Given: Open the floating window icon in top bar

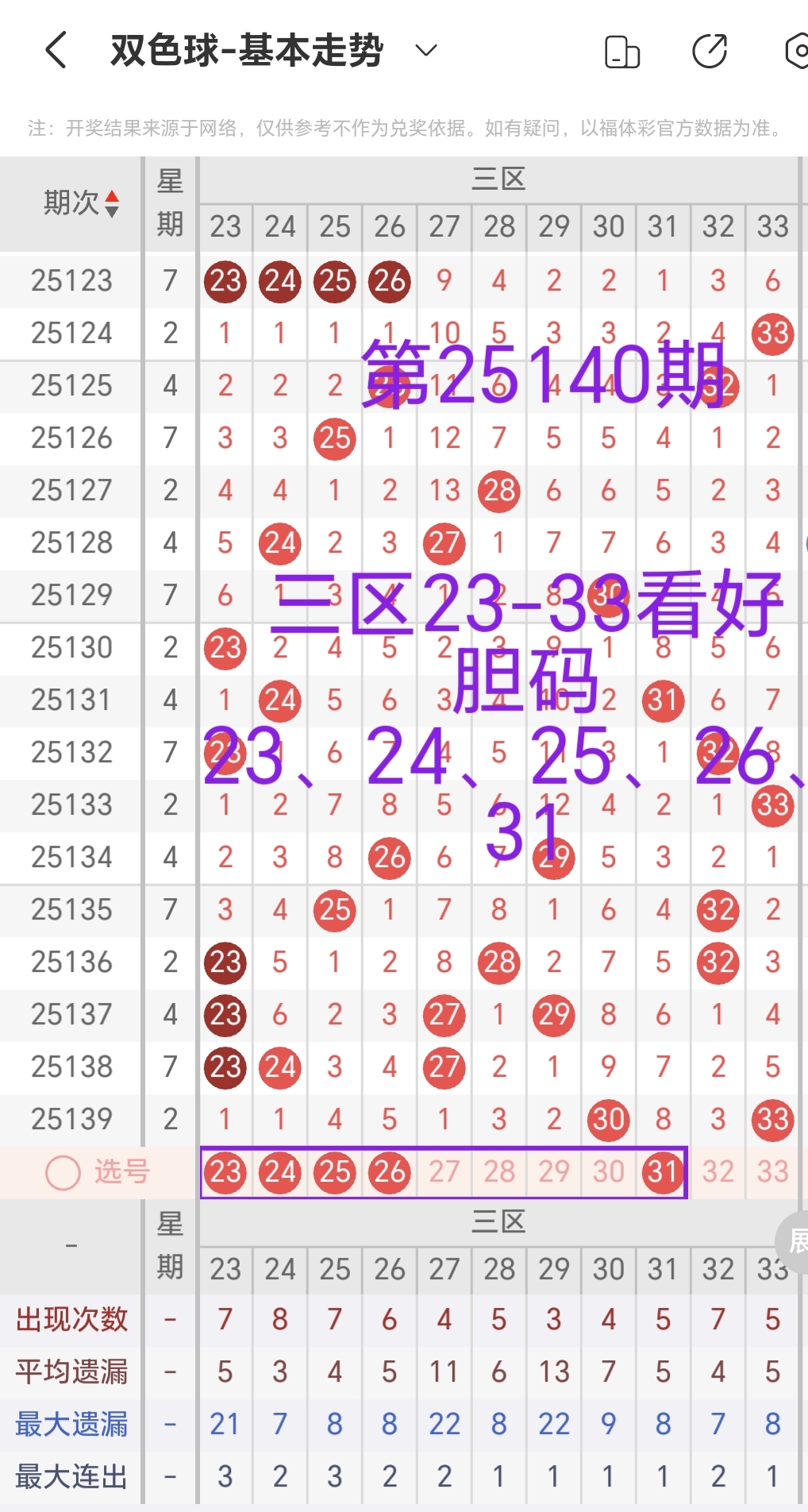Looking at the screenshot, I should (x=621, y=49).
